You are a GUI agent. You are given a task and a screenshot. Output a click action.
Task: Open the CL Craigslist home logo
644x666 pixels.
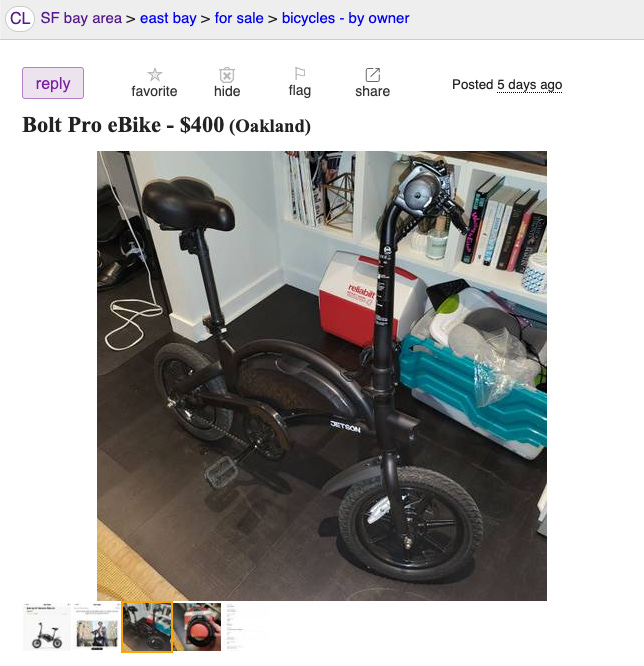point(20,18)
